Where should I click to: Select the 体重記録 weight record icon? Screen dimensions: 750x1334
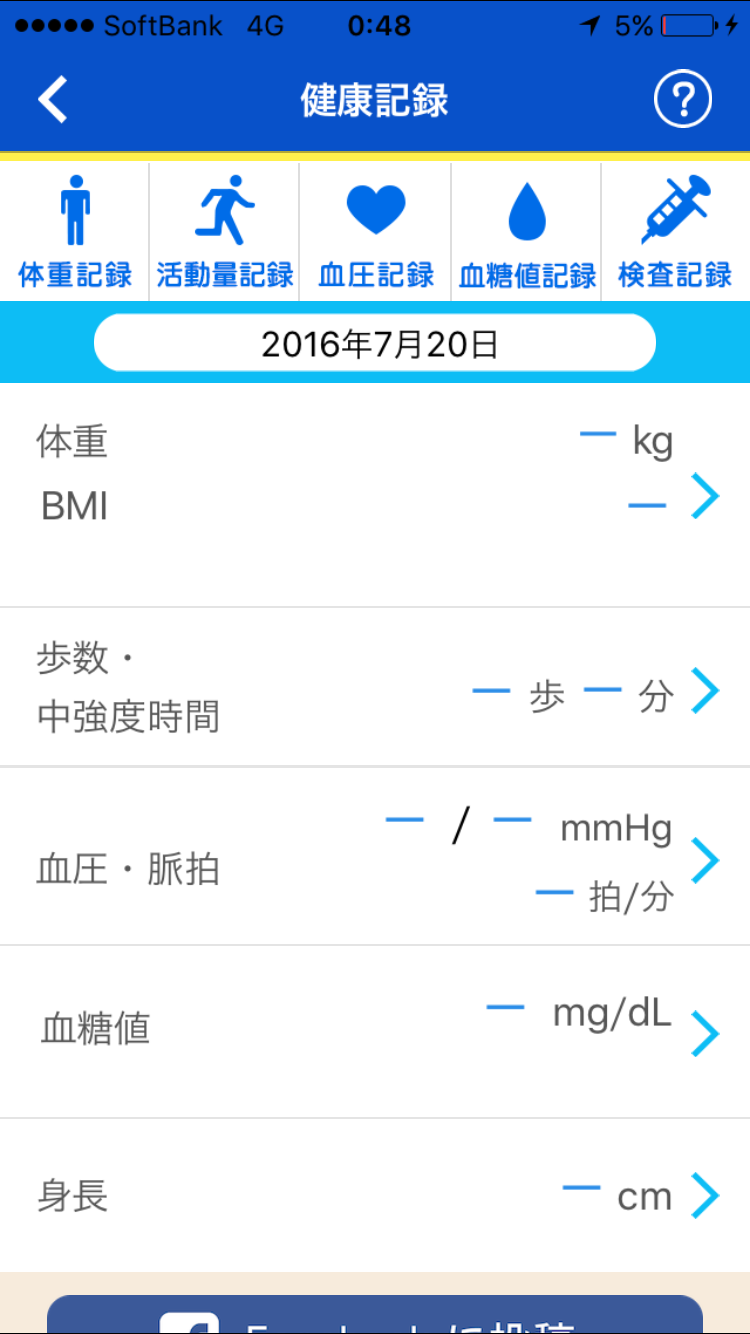point(75,210)
